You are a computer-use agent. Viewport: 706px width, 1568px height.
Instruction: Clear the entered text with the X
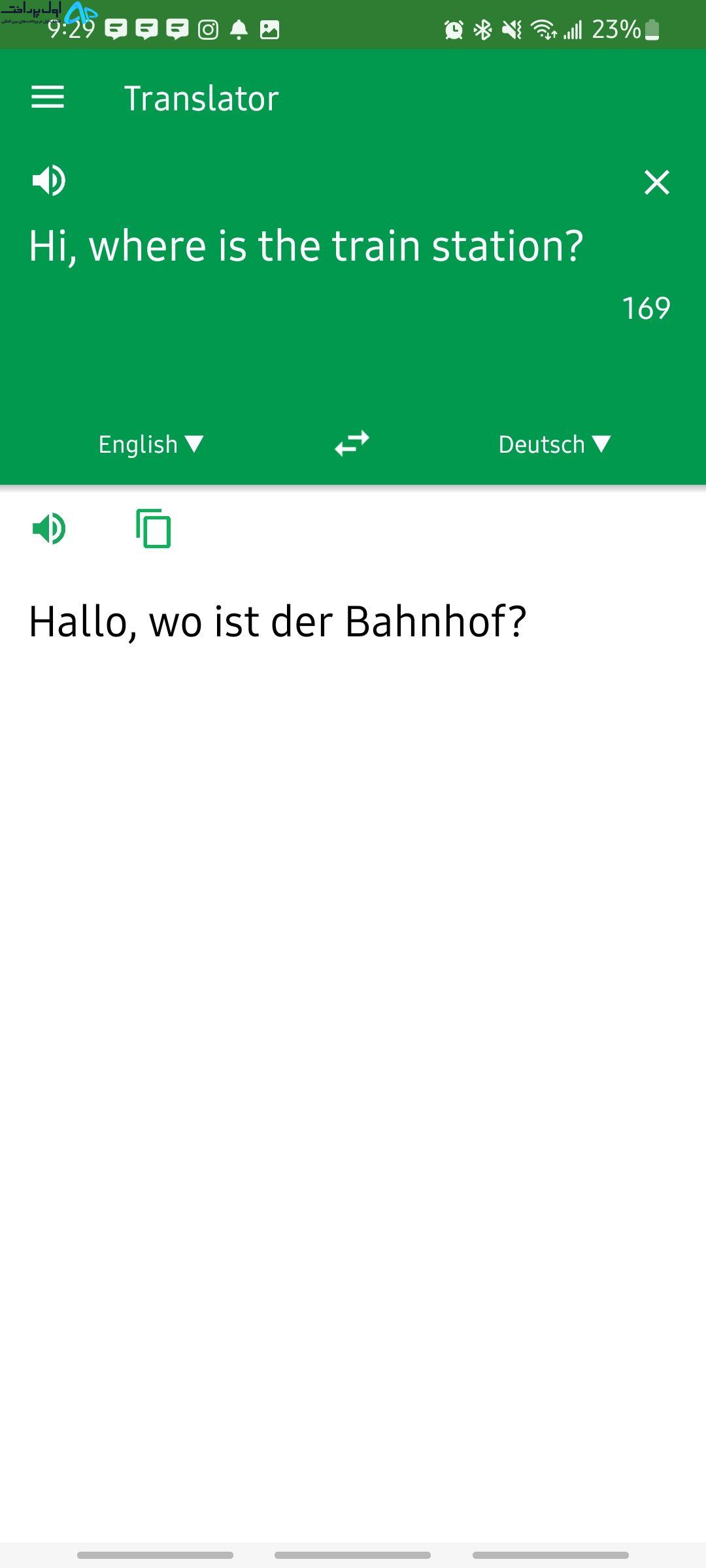click(x=656, y=182)
